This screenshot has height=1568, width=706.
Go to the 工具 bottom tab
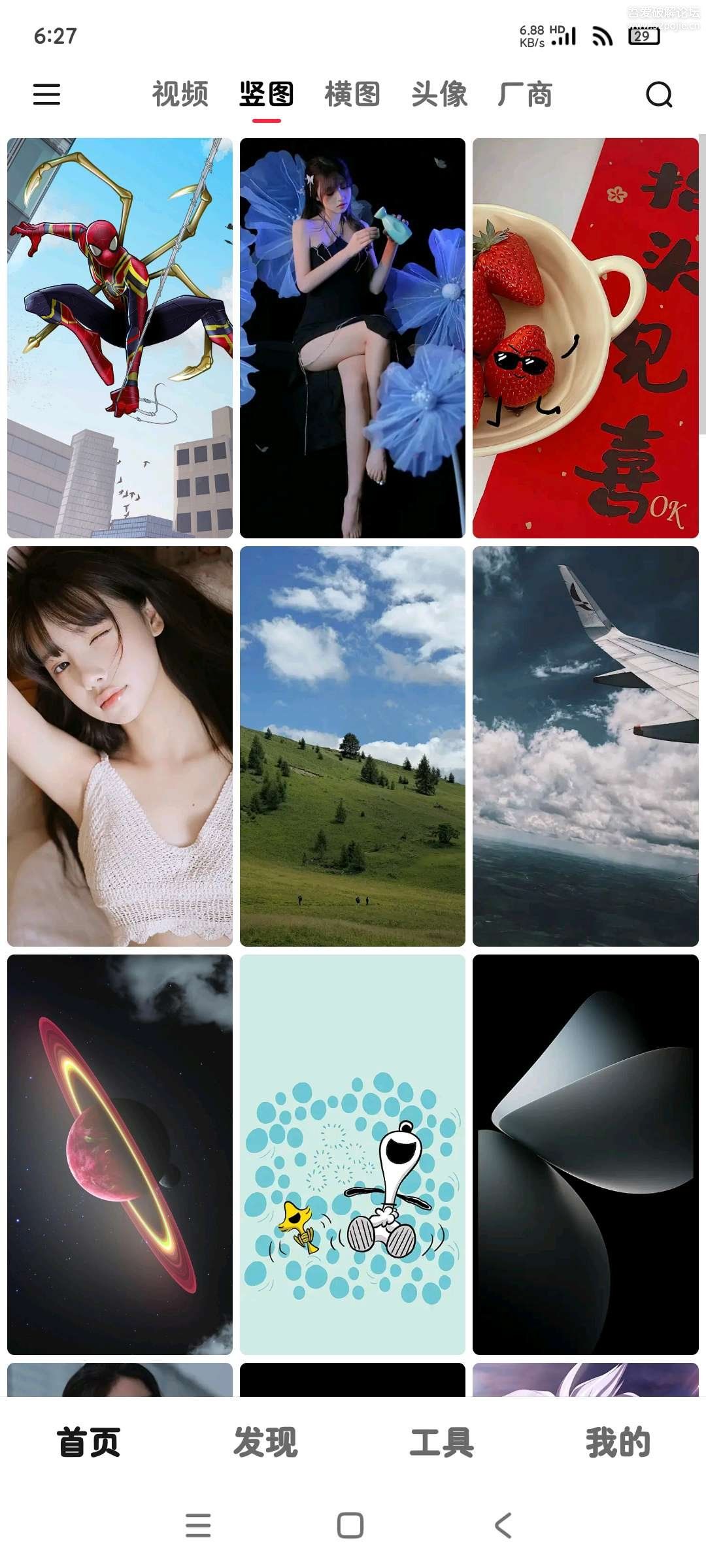[x=442, y=1443]
